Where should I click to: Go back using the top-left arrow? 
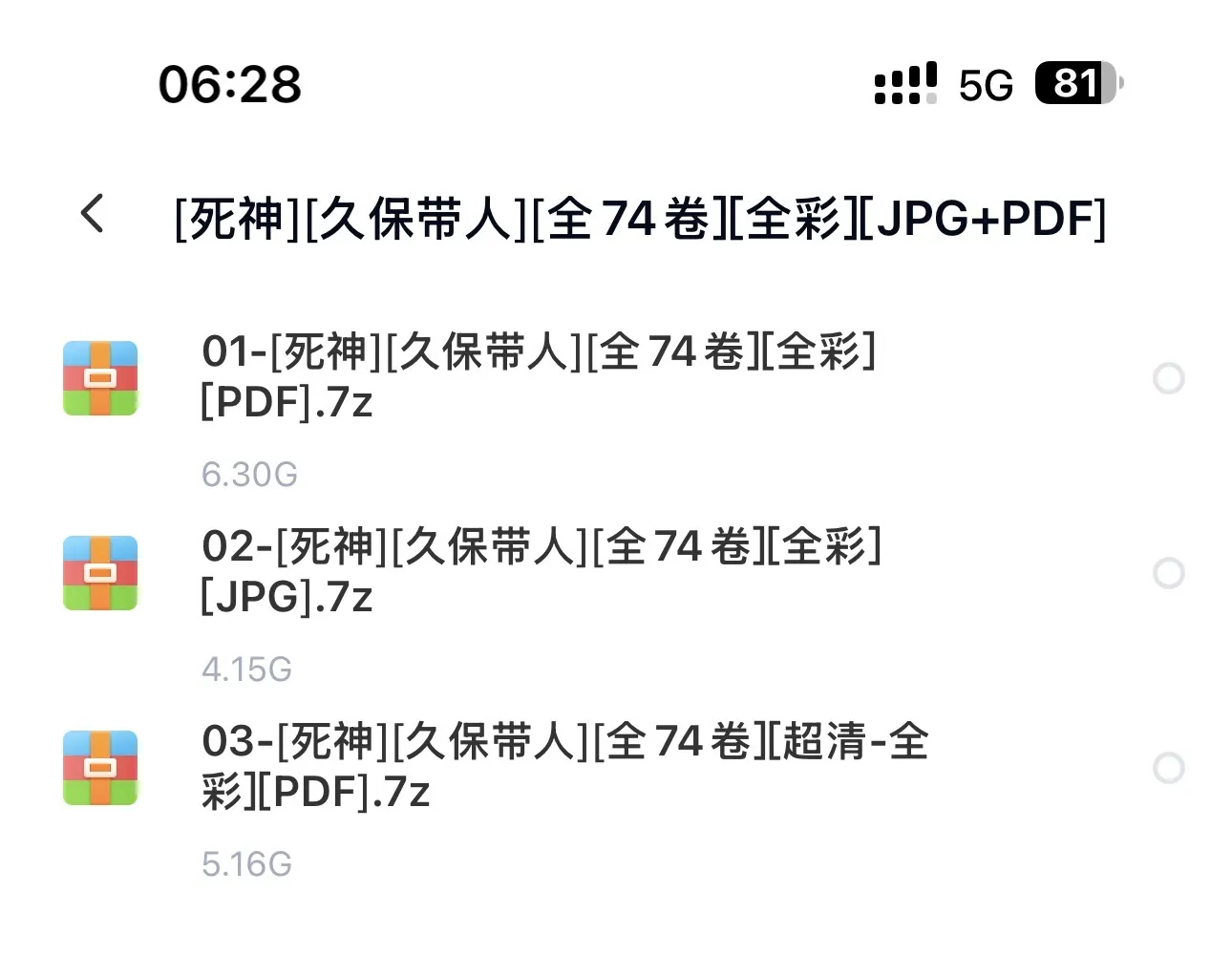[x=93, y=213]
